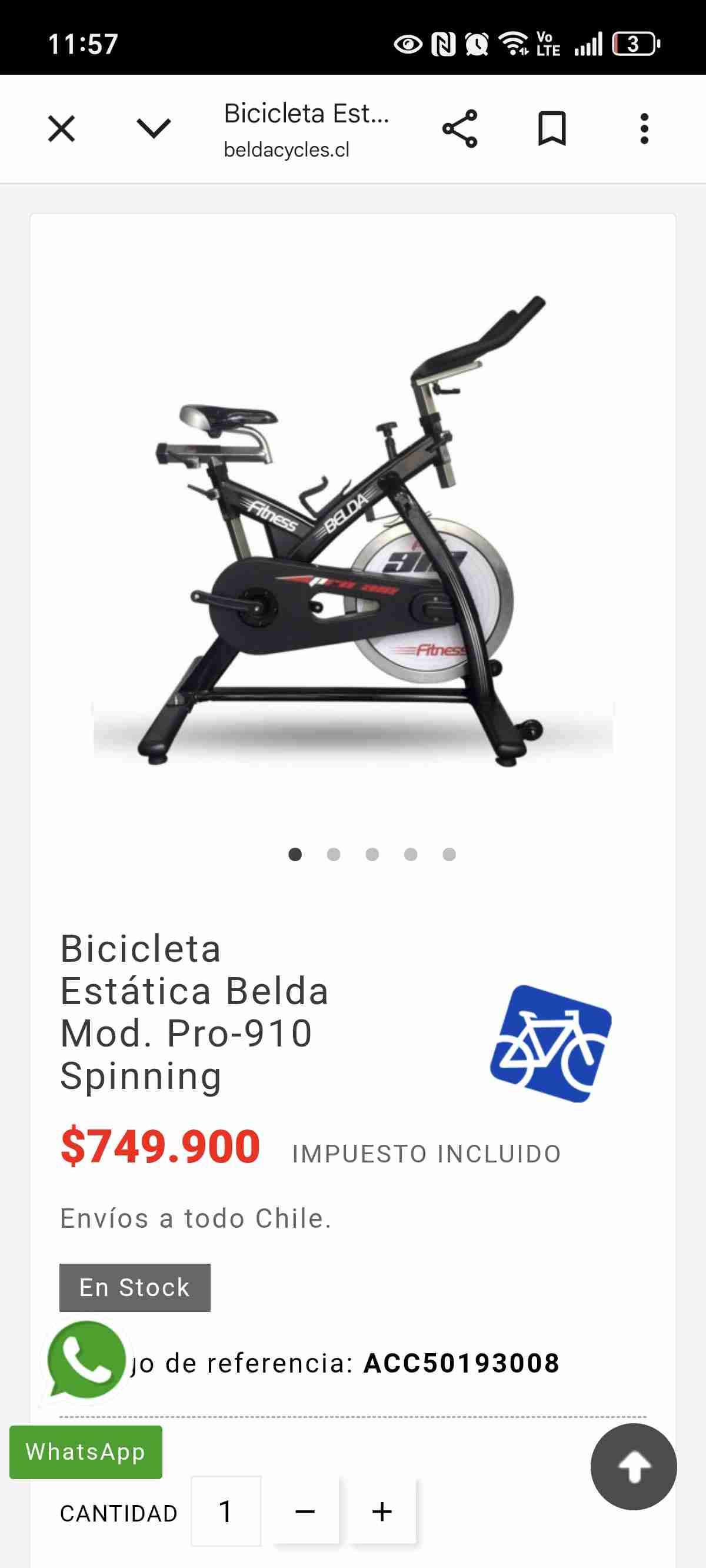Tap the beldacycles.cl site name
The width and height of the screenshot is (706, 1568).
(286, 149)
